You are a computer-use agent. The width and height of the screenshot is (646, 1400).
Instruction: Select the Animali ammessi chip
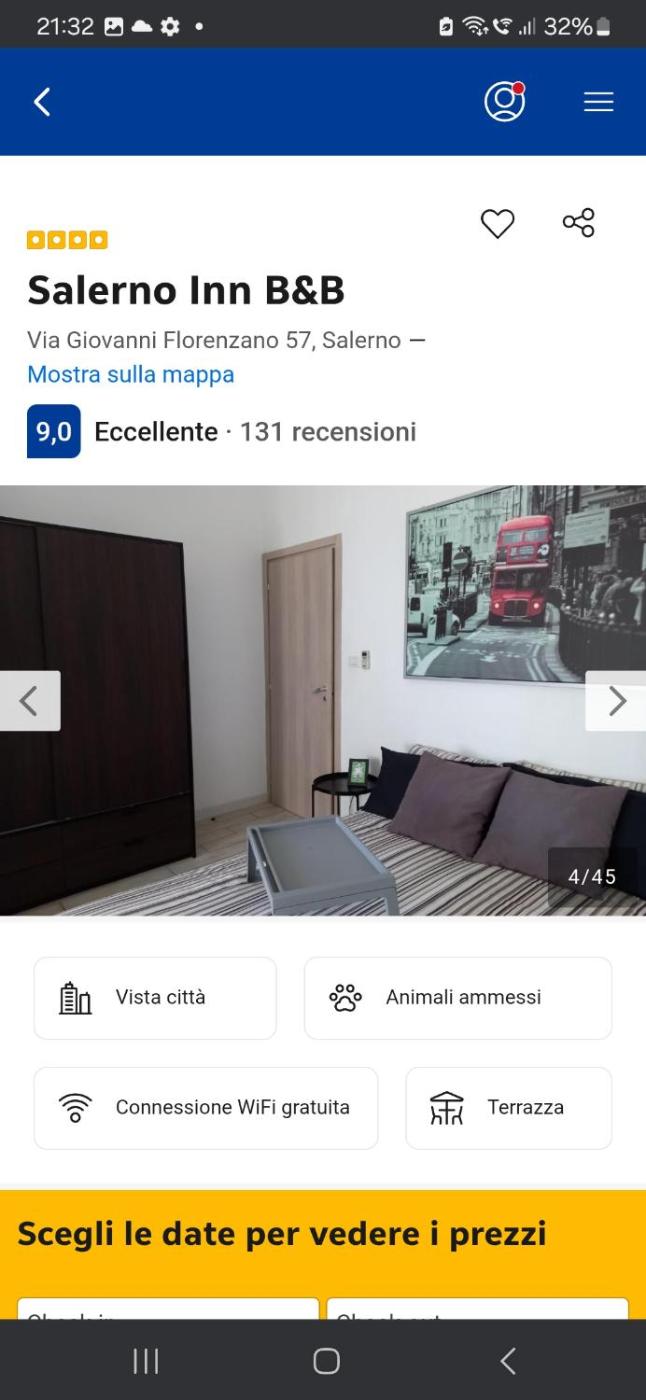tap(457, 998)
